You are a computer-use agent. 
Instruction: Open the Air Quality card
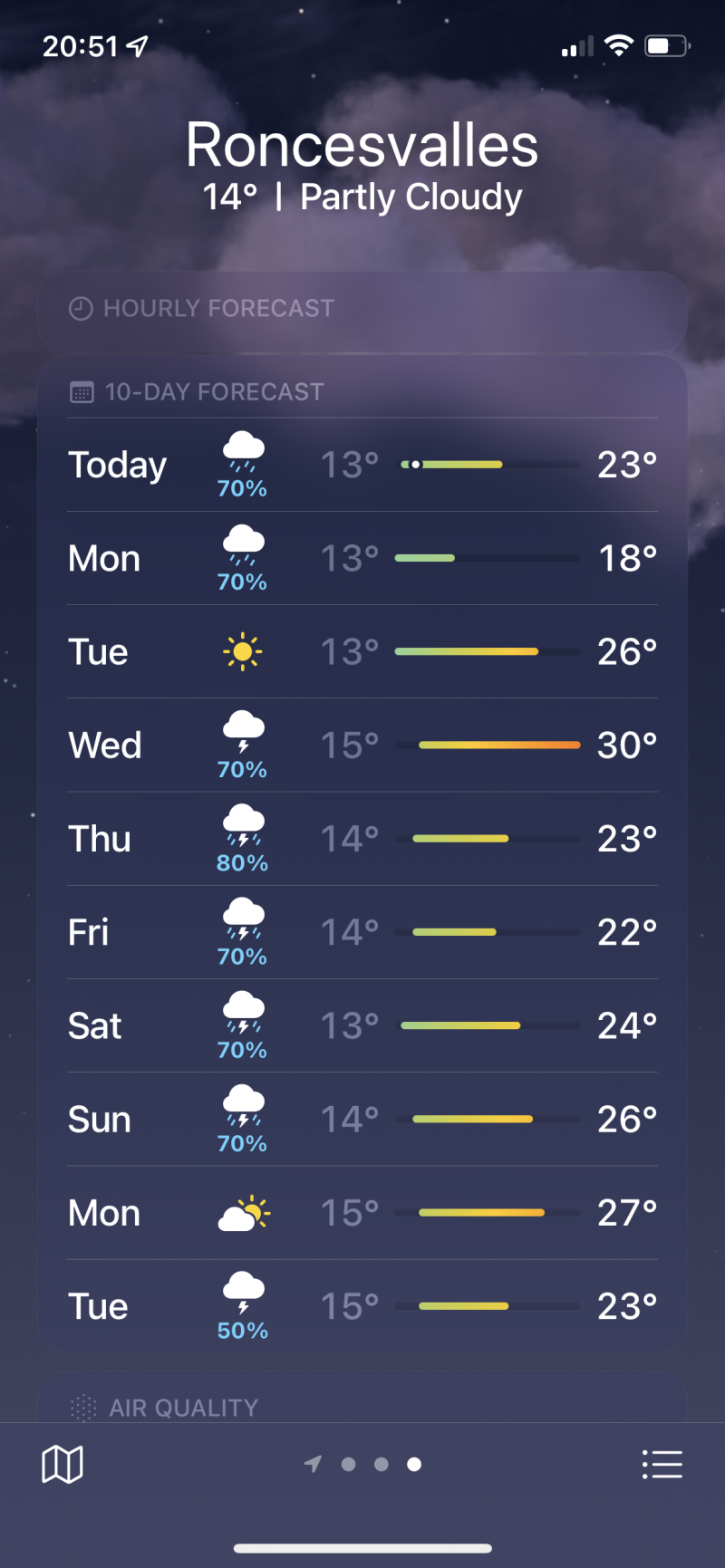pyautogui.click(x=362, y=1407)
